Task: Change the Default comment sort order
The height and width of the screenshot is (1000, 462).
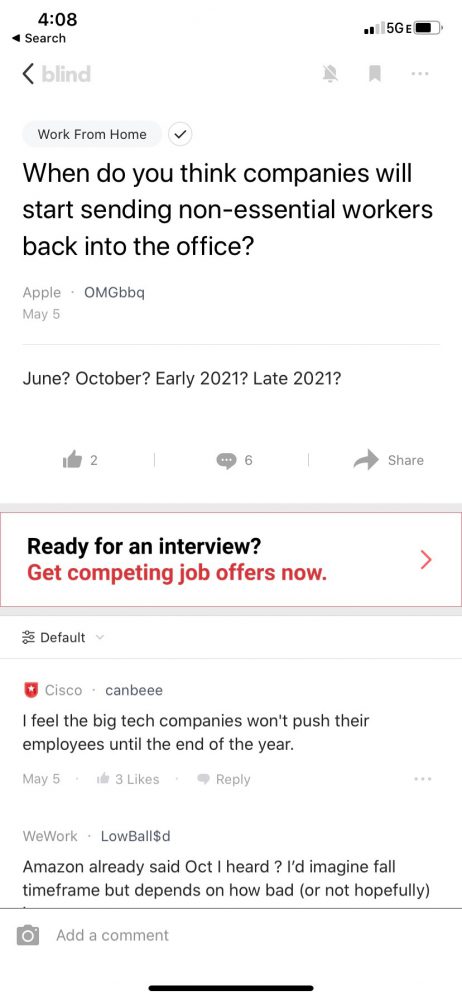Action: (63, 637)
